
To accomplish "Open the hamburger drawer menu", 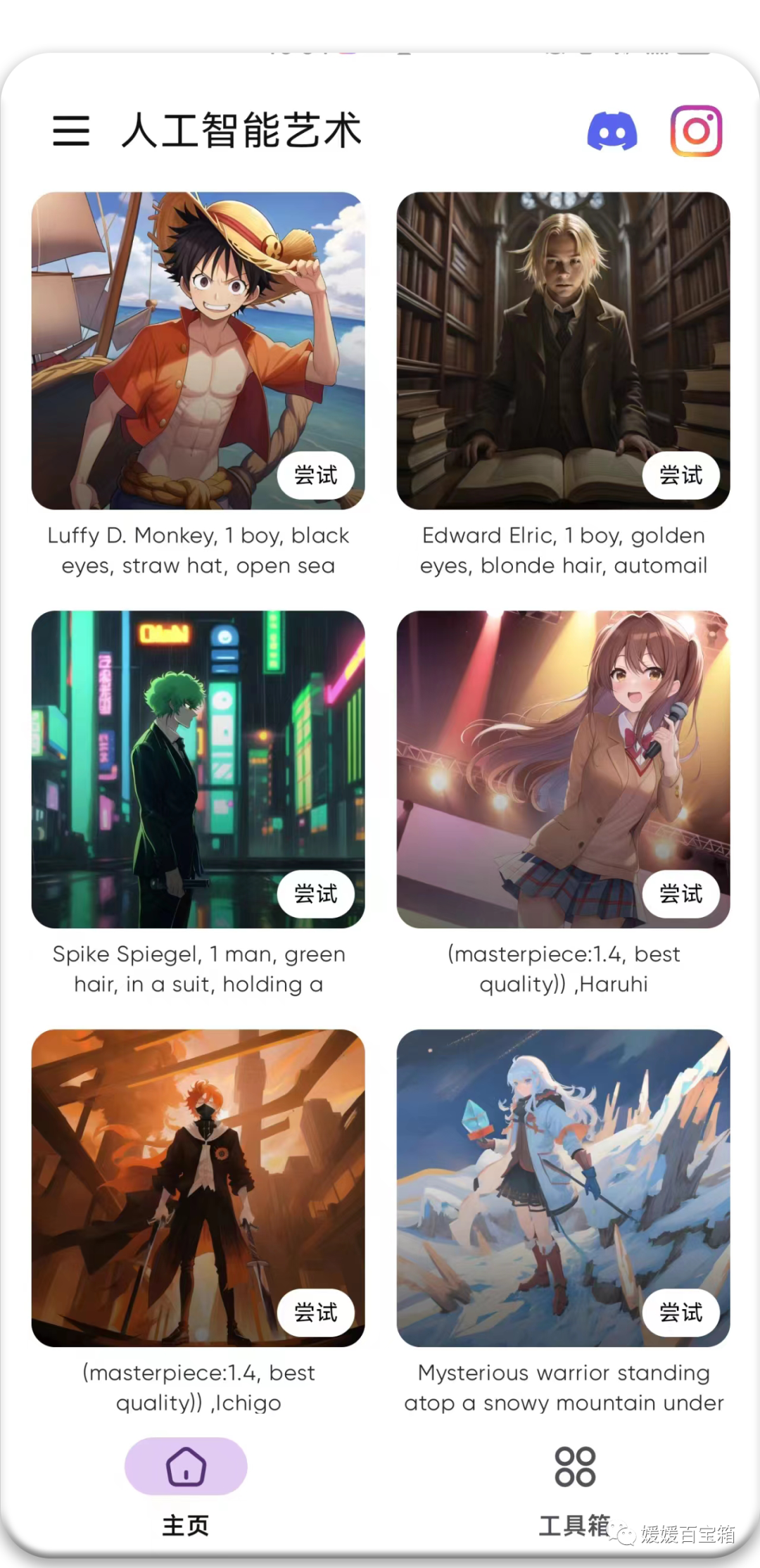I will click(71, 131).
